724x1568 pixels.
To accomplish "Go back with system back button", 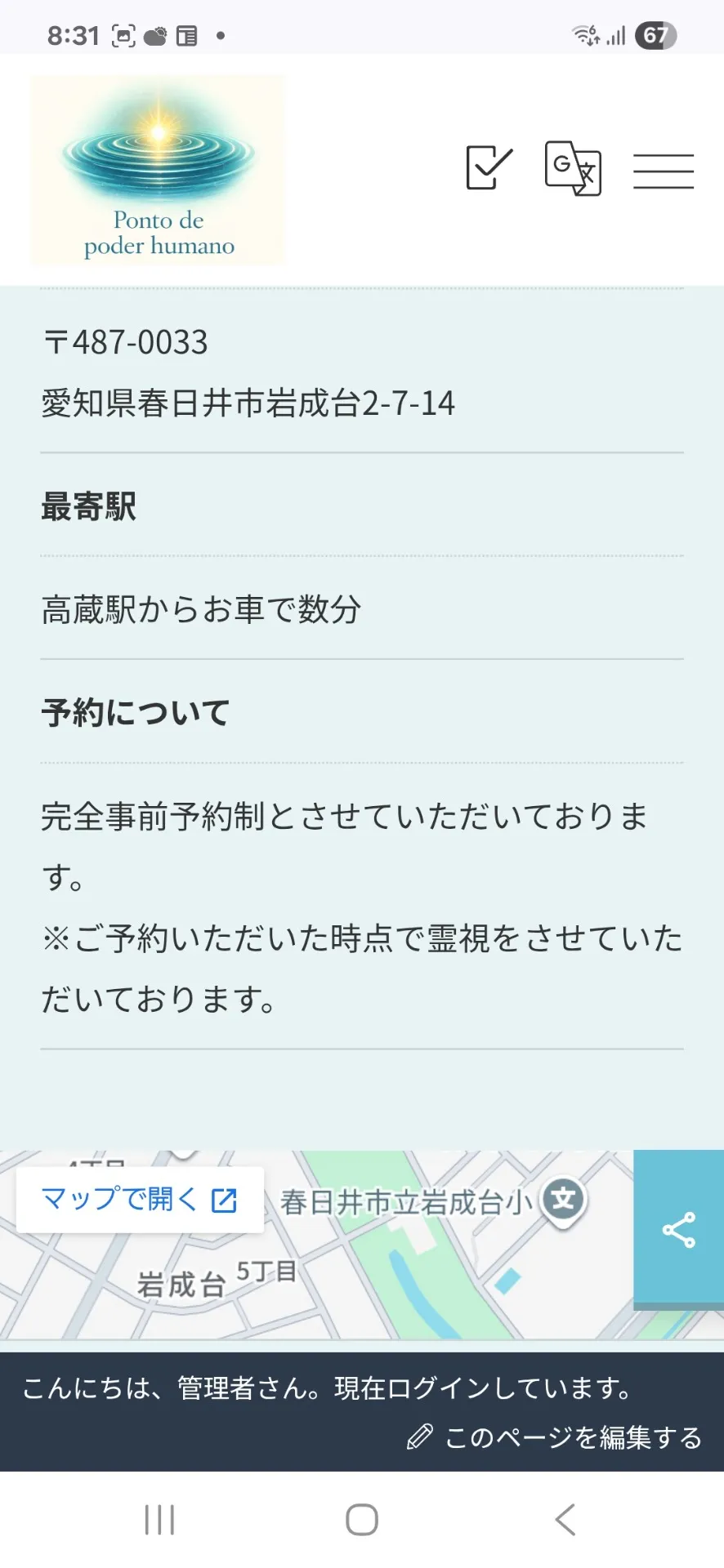I will point(565,1520).
